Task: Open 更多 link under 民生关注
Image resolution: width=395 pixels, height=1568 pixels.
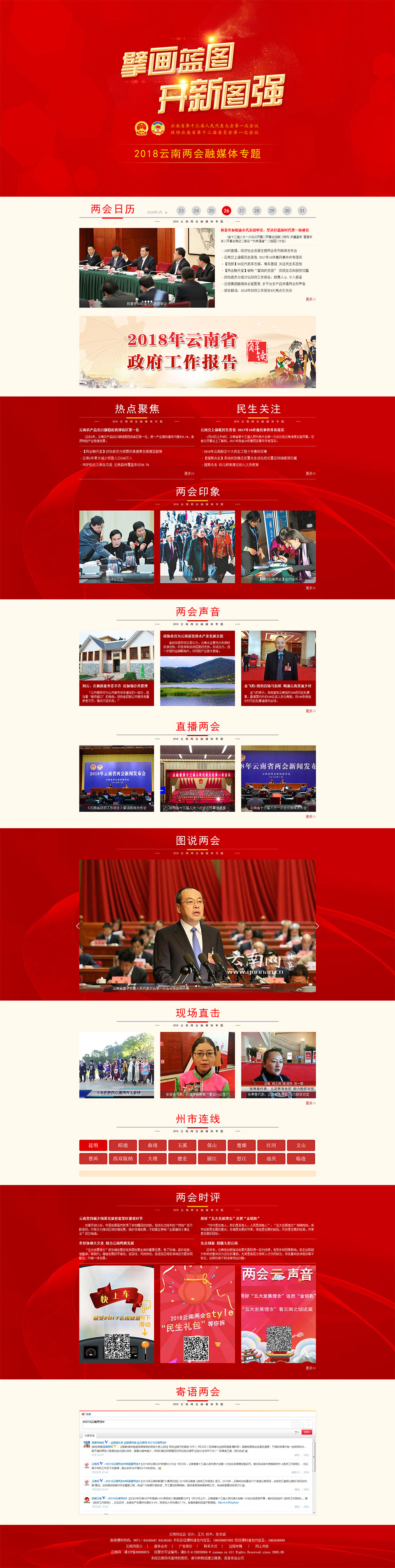Action: point(310,473)
